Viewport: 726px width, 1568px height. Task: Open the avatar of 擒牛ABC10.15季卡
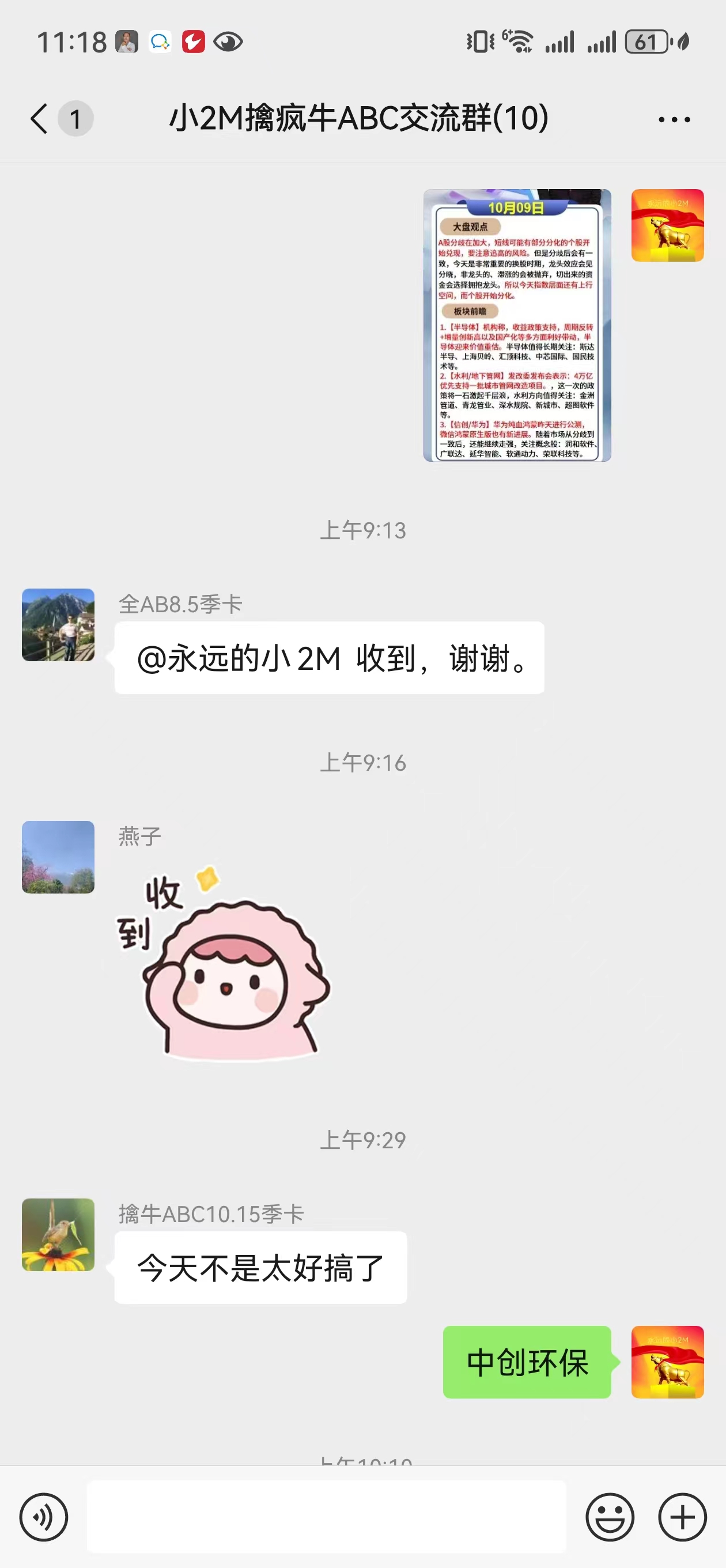pos(58,1234)
